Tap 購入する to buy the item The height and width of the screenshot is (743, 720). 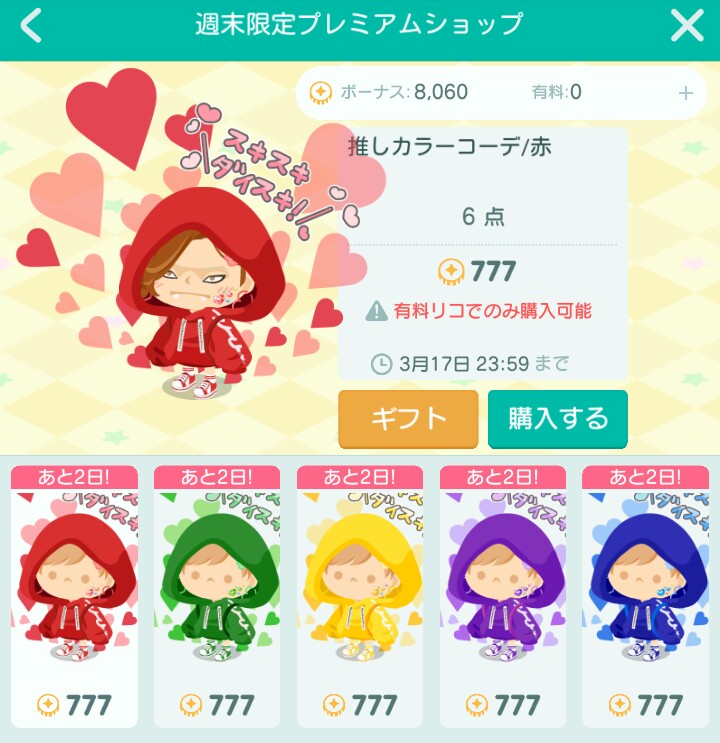click(x=557, y=418)
